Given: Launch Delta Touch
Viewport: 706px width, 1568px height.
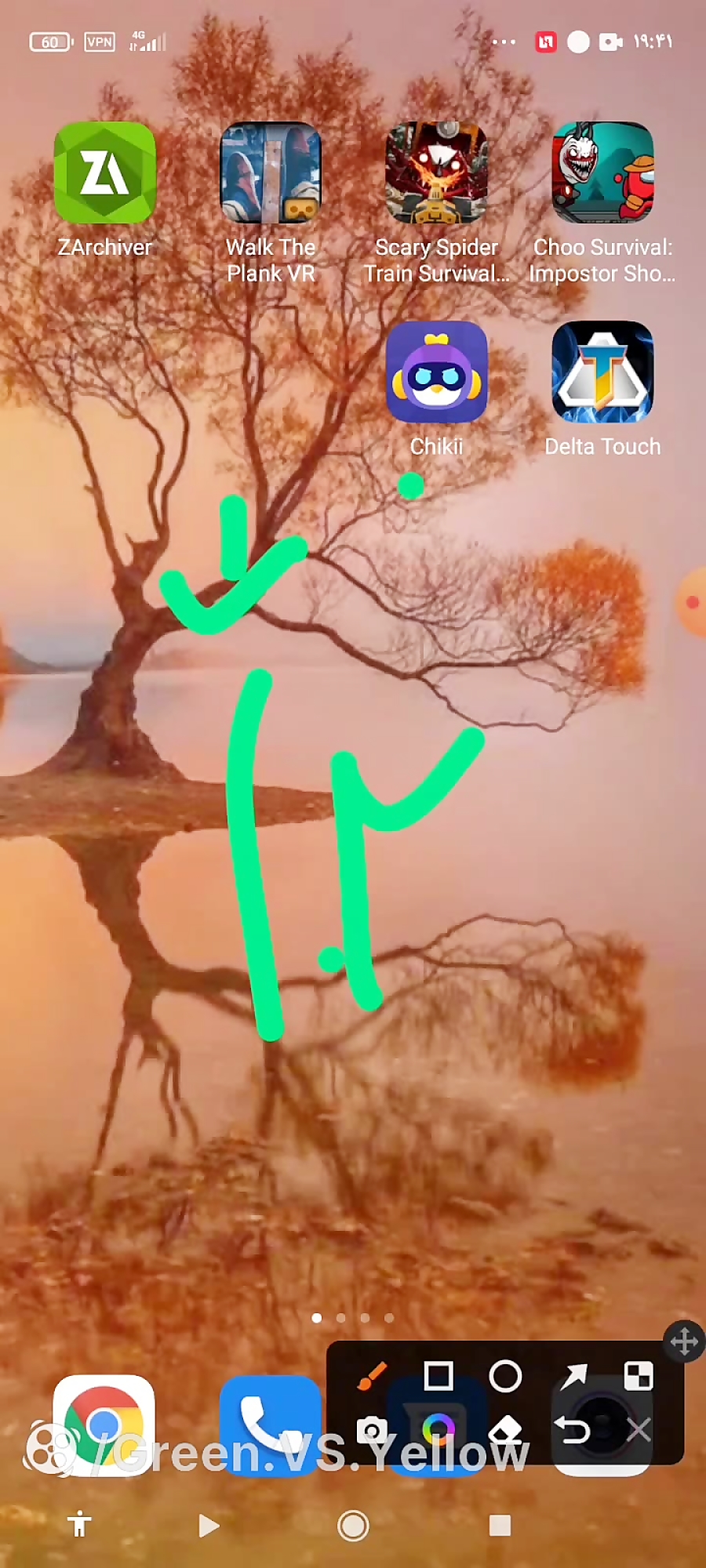Looking at the screenshot, I should [602, 372].
